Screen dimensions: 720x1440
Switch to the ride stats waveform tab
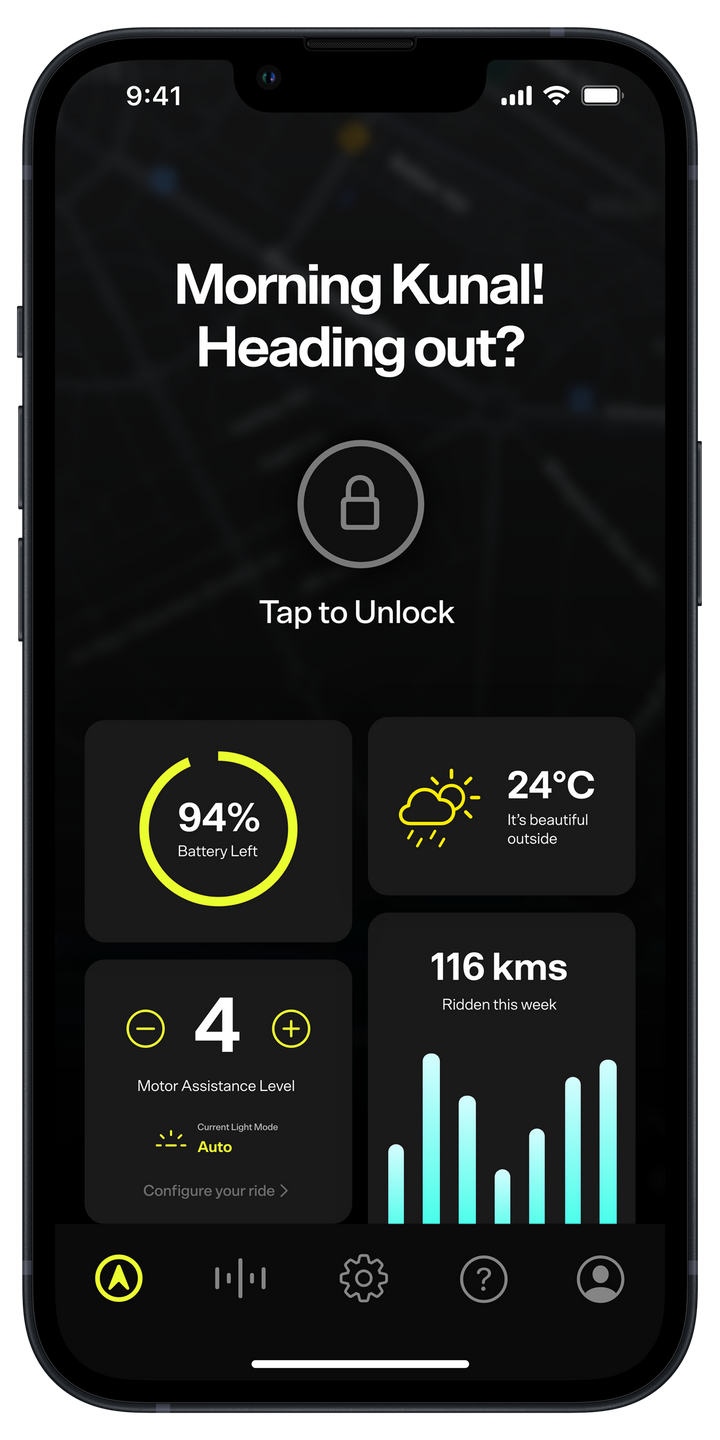[x=240, y=1278]
